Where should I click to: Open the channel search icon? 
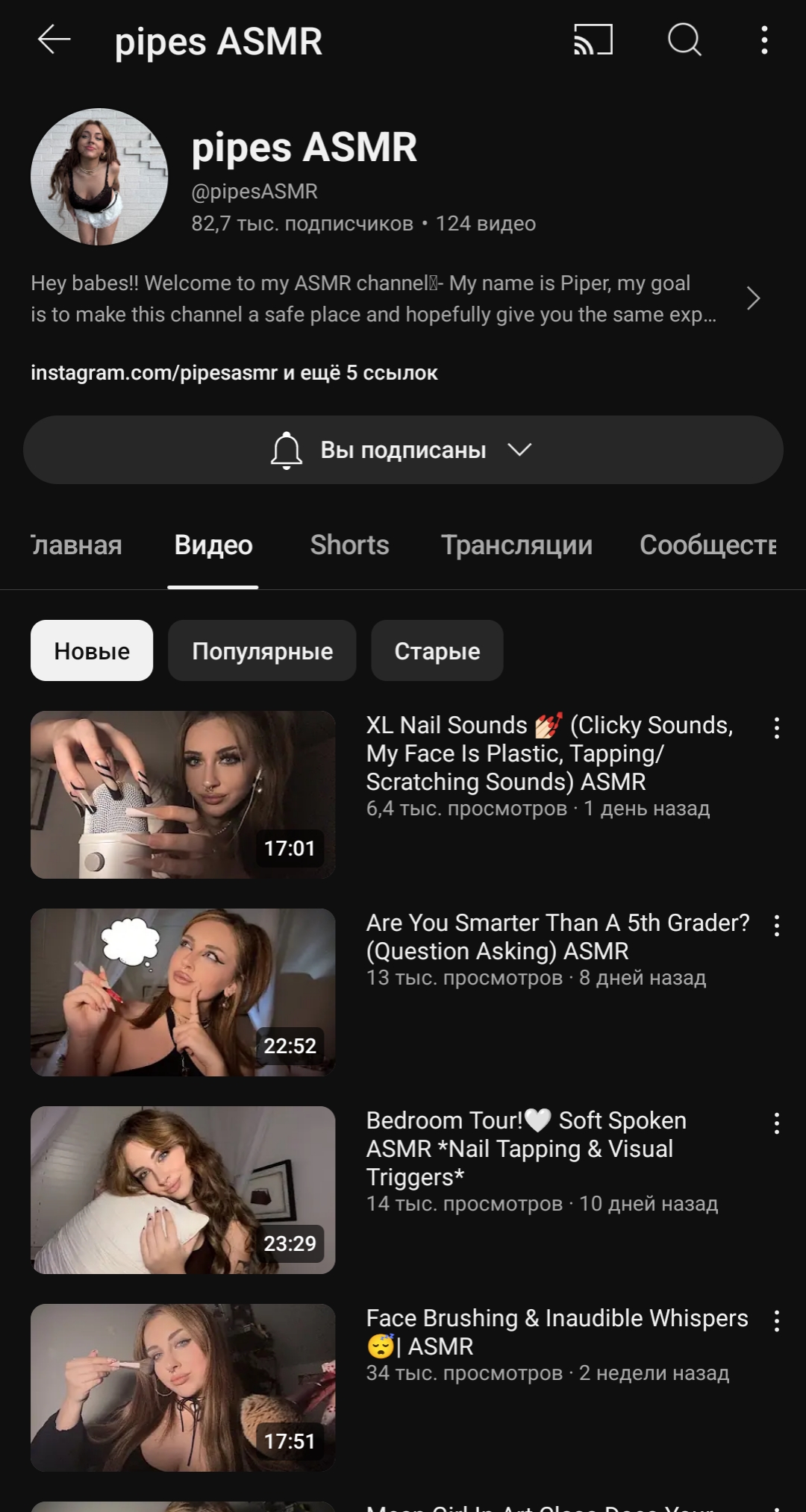tap(684, 40)
